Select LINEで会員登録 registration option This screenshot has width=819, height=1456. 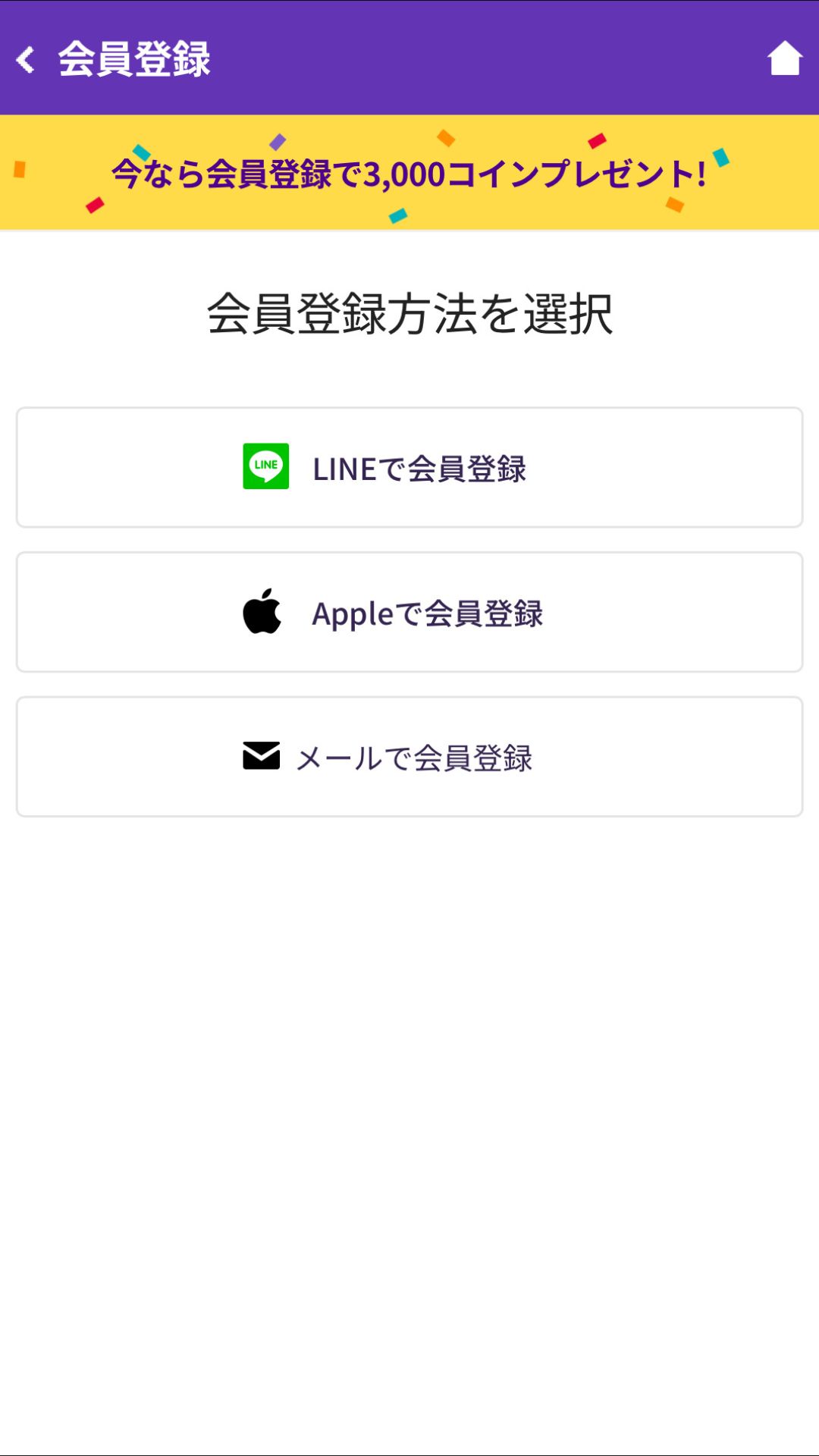click(409, 467)
